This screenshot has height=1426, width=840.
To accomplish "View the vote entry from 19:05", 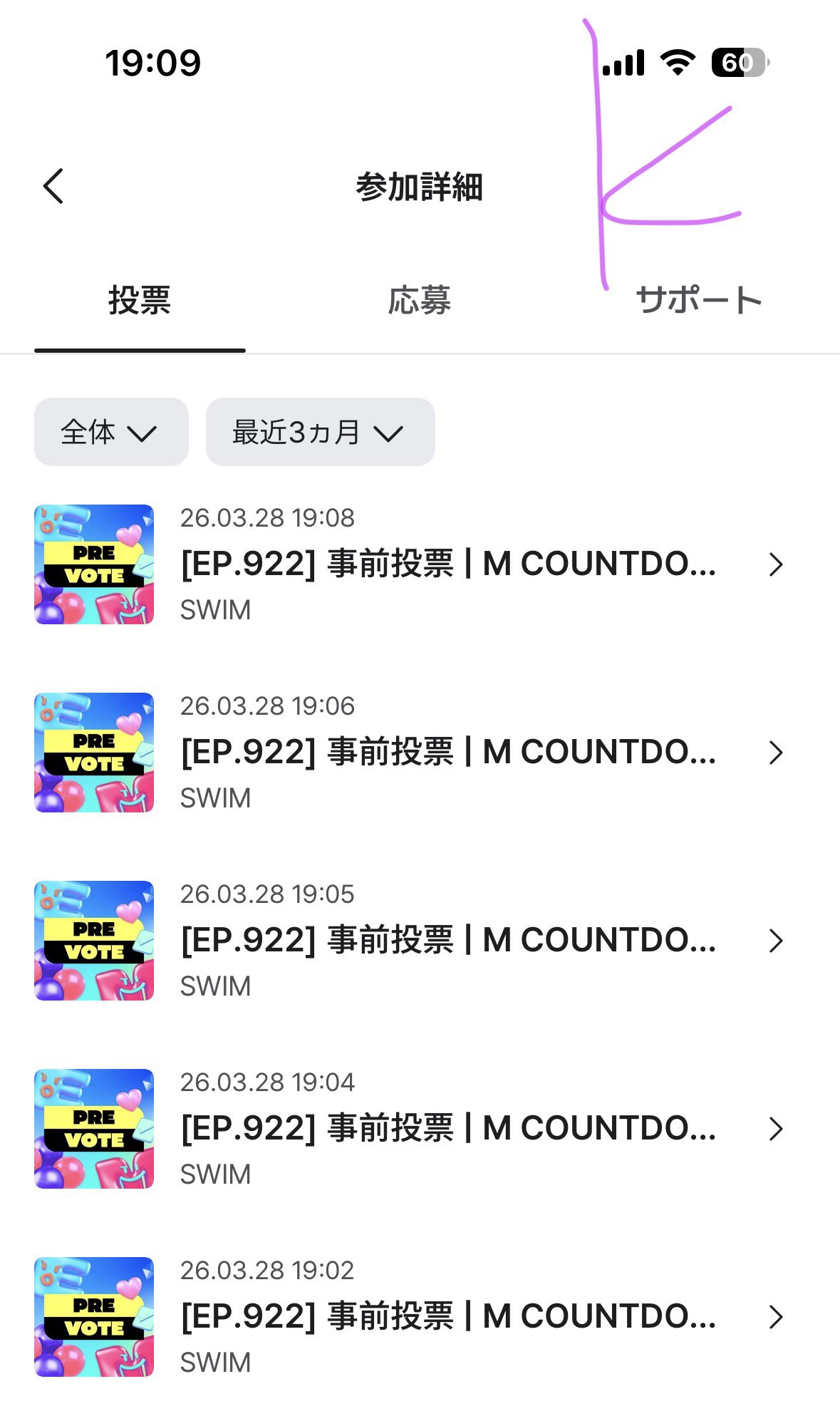I will coord(447,941).
